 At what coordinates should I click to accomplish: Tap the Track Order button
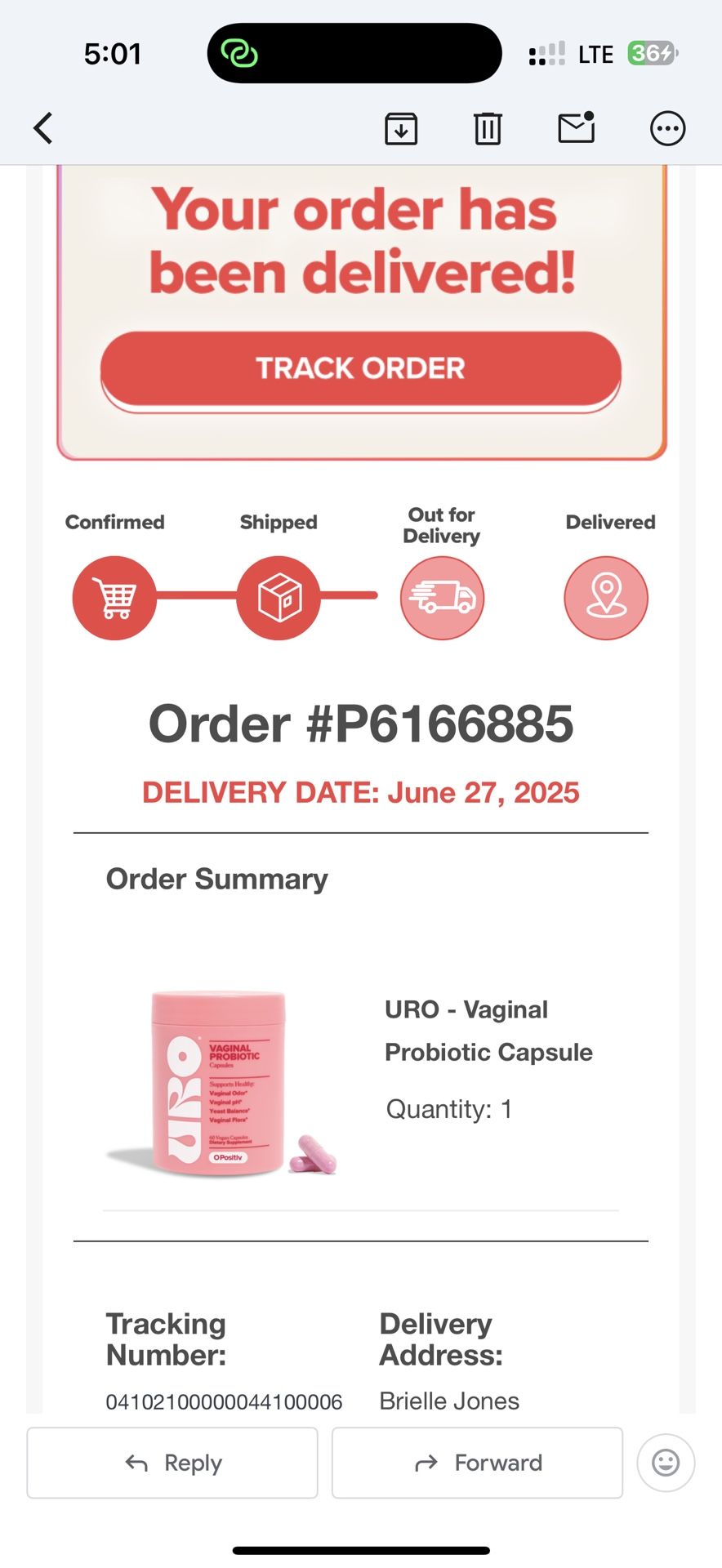tap(360, 368)
